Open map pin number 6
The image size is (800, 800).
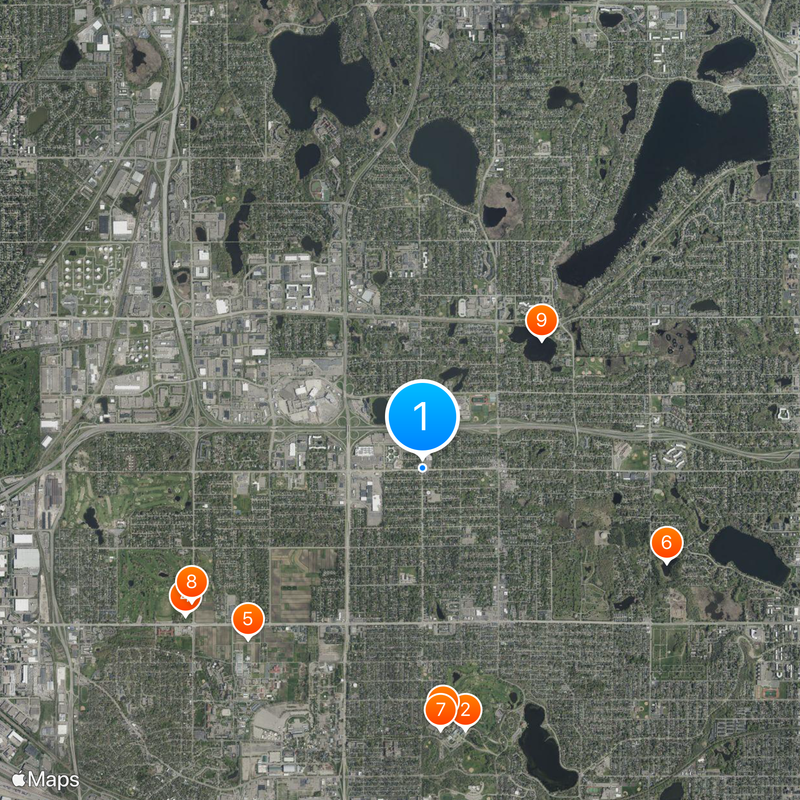(x=666, y=544)
